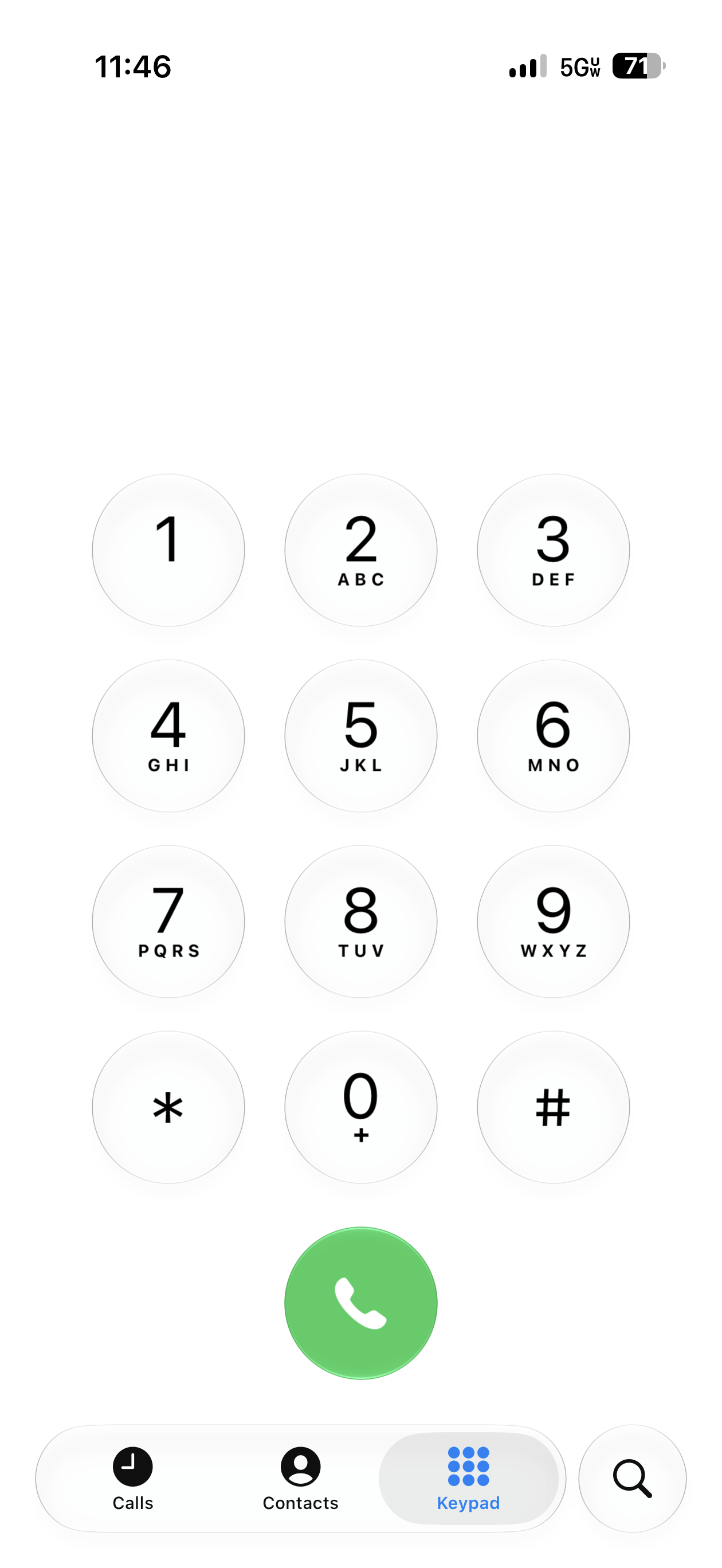722x1568 pixels.
Task: Enter digit 7 PQRS
Action: 168,922
